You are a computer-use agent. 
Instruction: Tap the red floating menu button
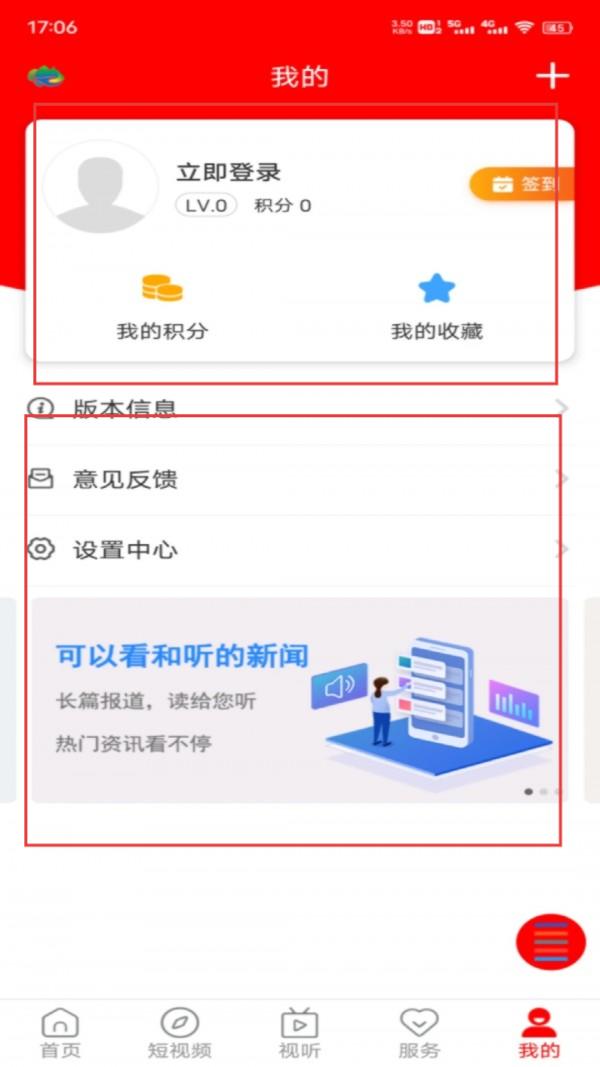click(x=550, y=941)
